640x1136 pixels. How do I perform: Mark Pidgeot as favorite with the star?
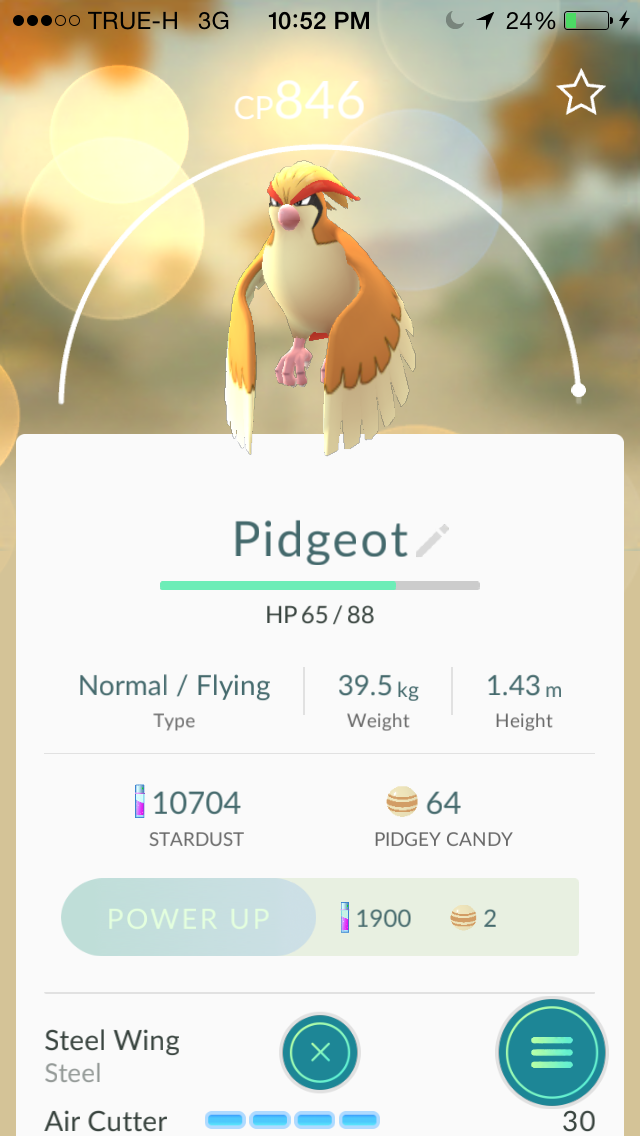581,95
